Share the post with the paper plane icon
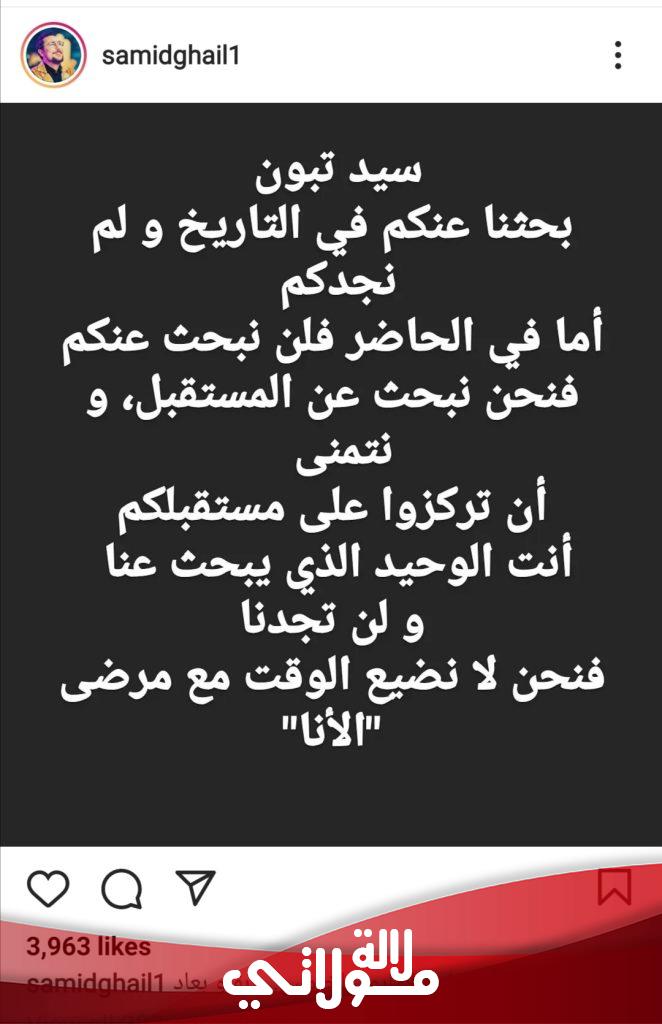Screen dimensions: 662x1024 click(x=195, y=887)
